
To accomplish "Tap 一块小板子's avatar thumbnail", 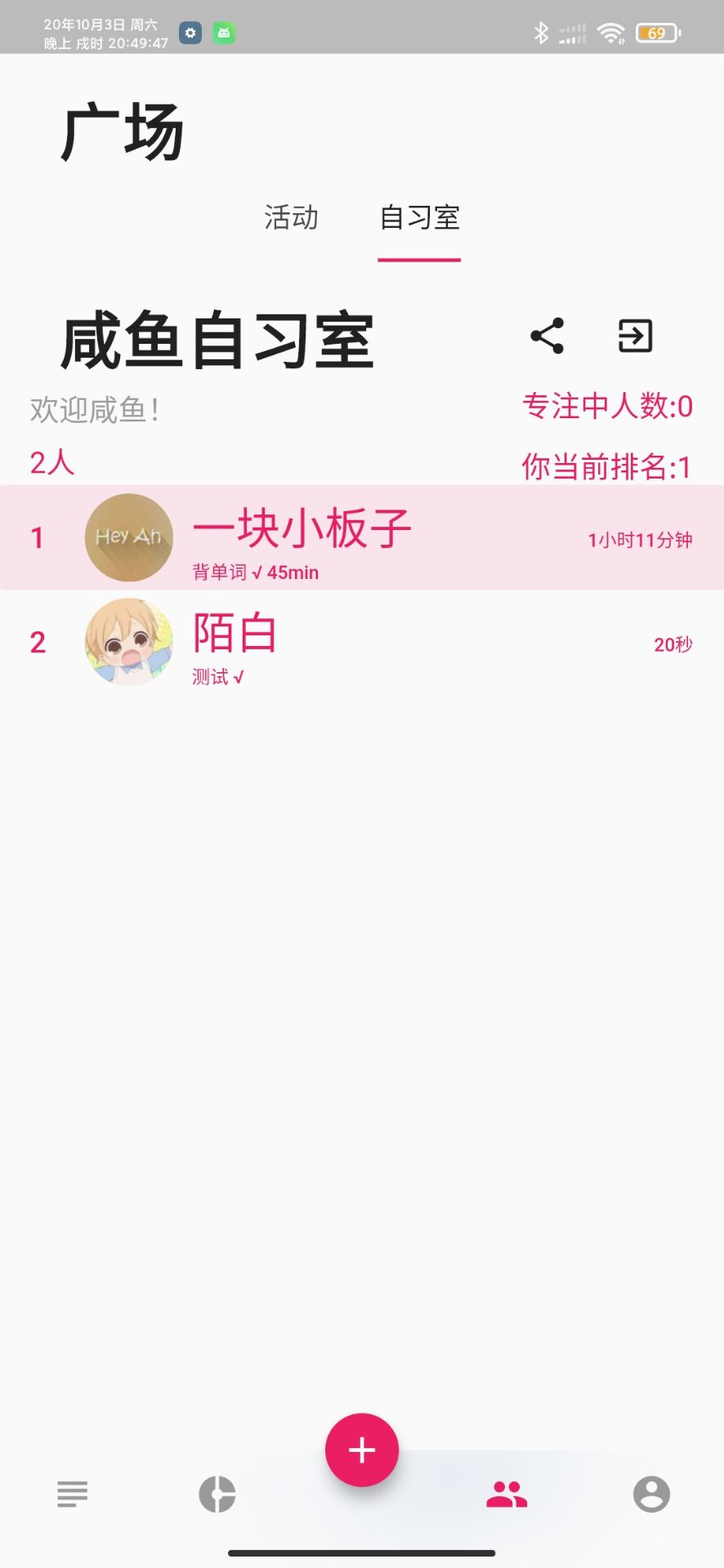I will pos(128,538).
